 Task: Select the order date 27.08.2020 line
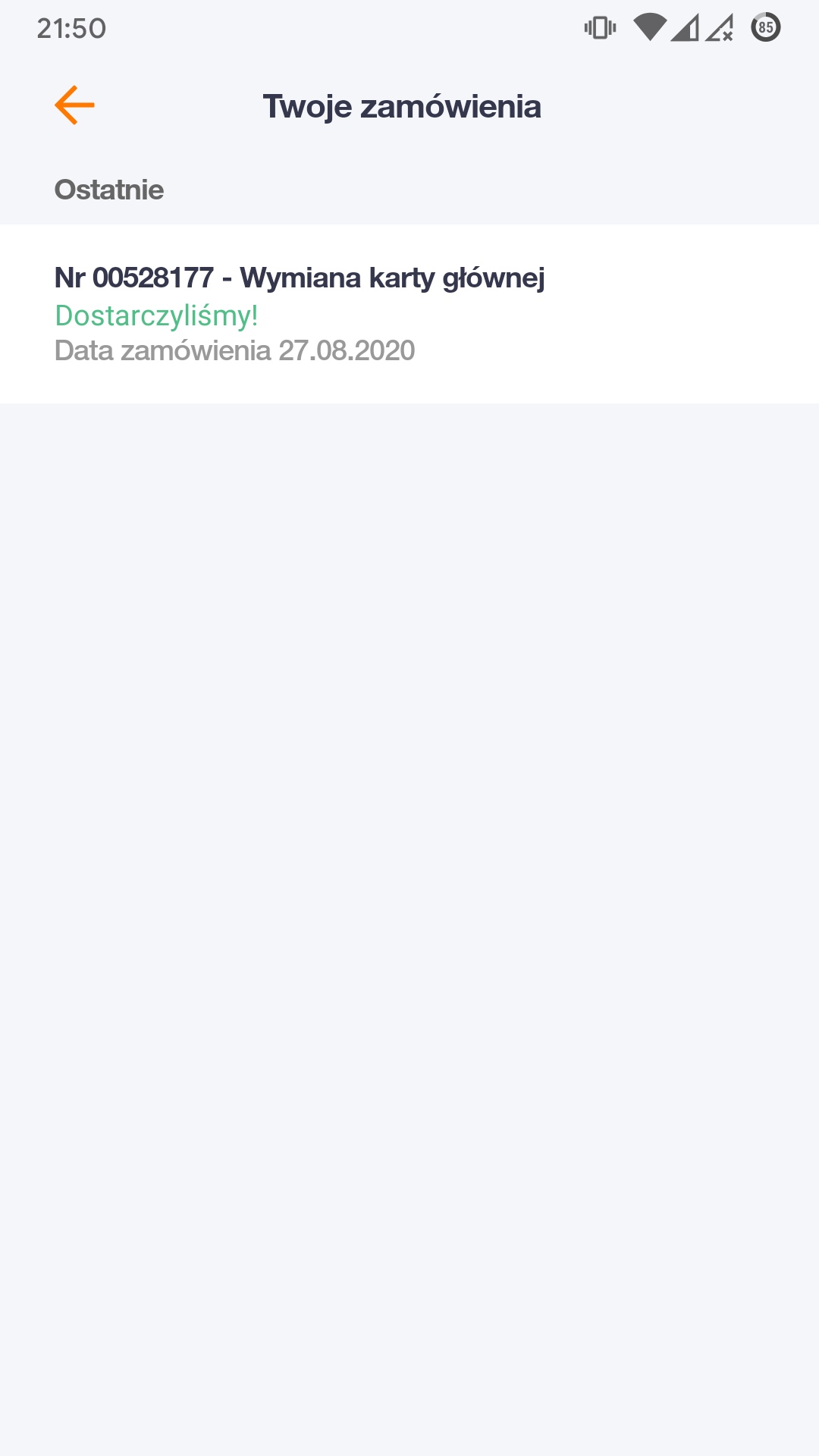[234, 350]
